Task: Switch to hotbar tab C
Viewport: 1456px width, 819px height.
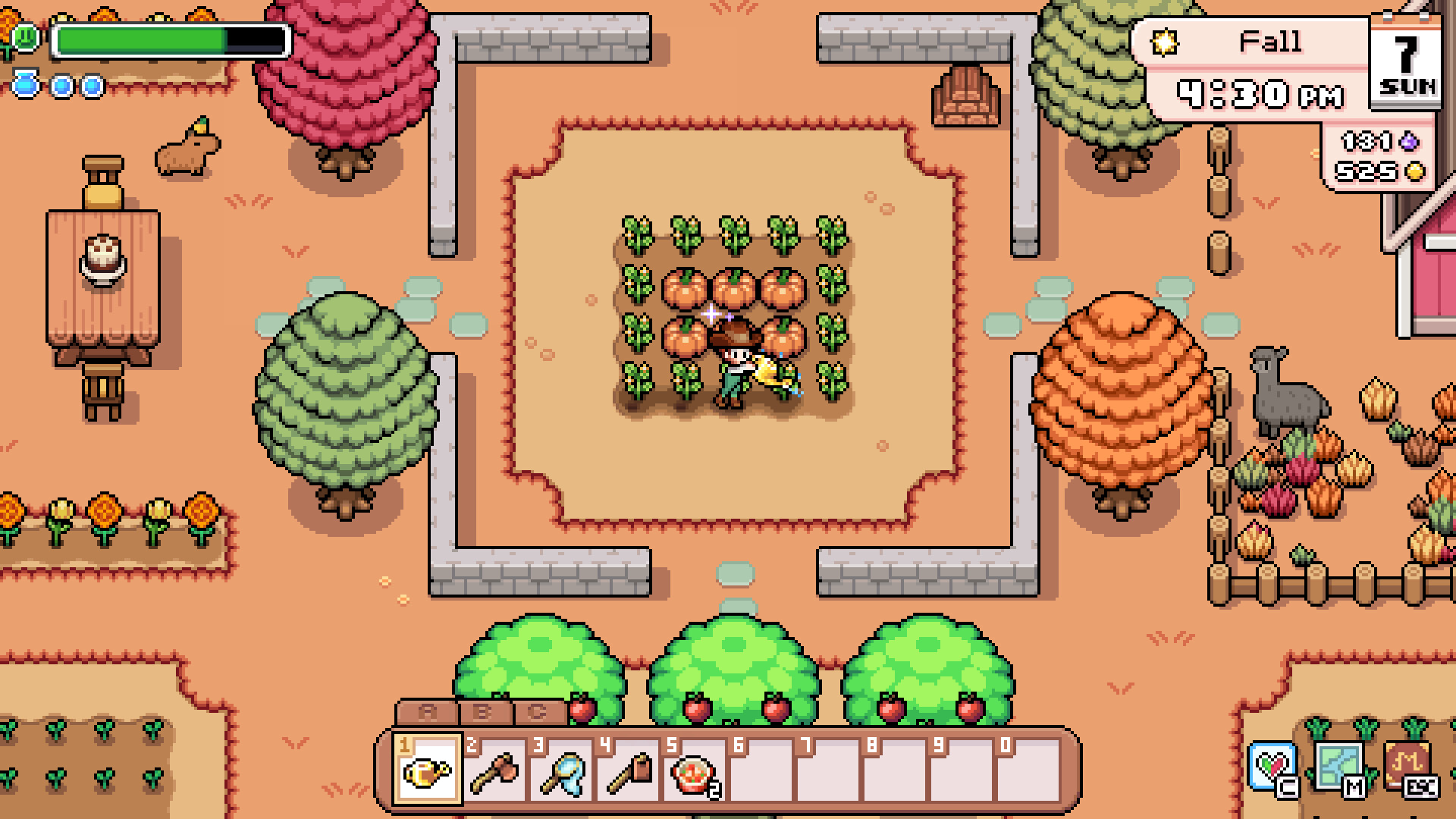Action: coord(538,714)
